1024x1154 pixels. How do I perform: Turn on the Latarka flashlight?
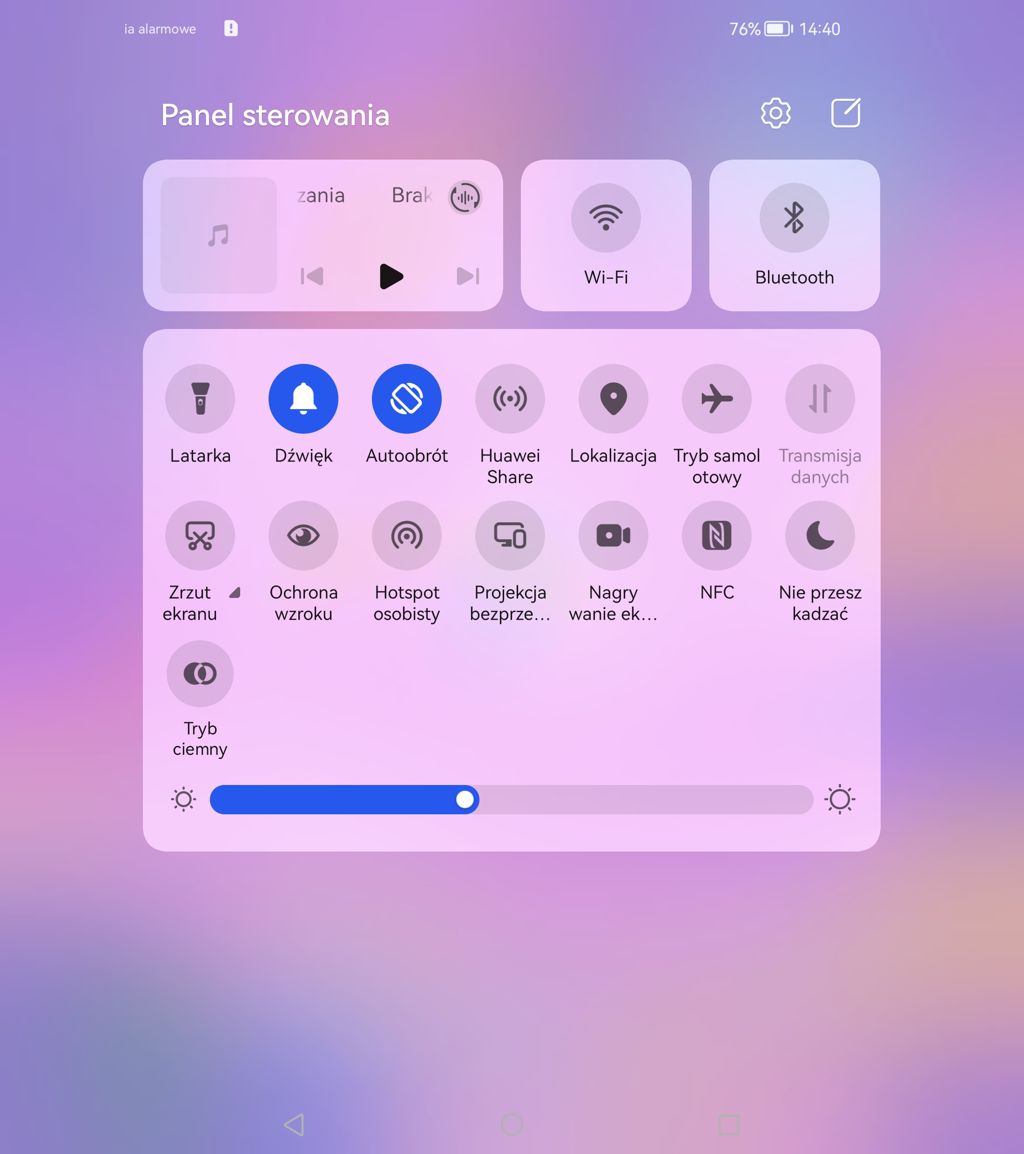200,399
